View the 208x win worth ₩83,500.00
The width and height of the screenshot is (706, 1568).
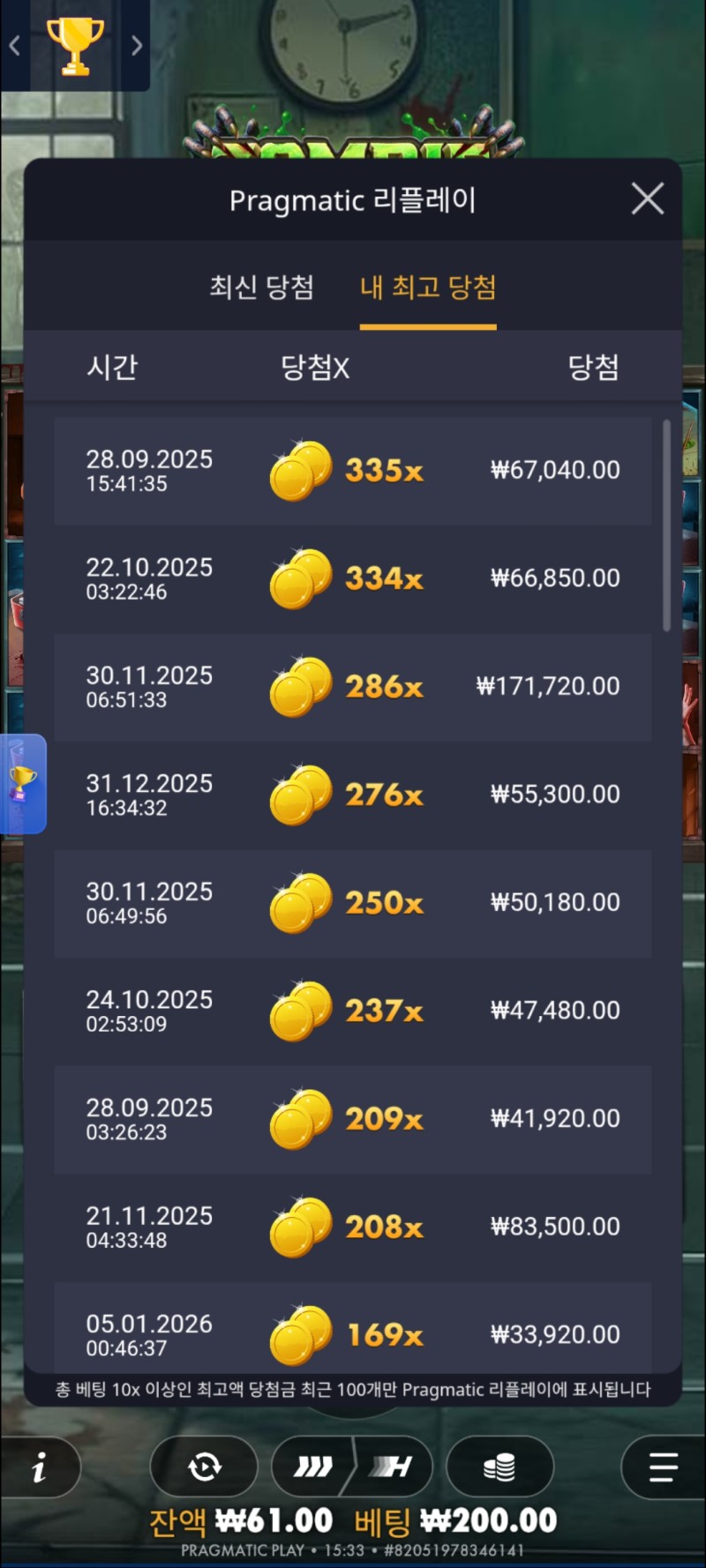click(x=353, y=1227)
